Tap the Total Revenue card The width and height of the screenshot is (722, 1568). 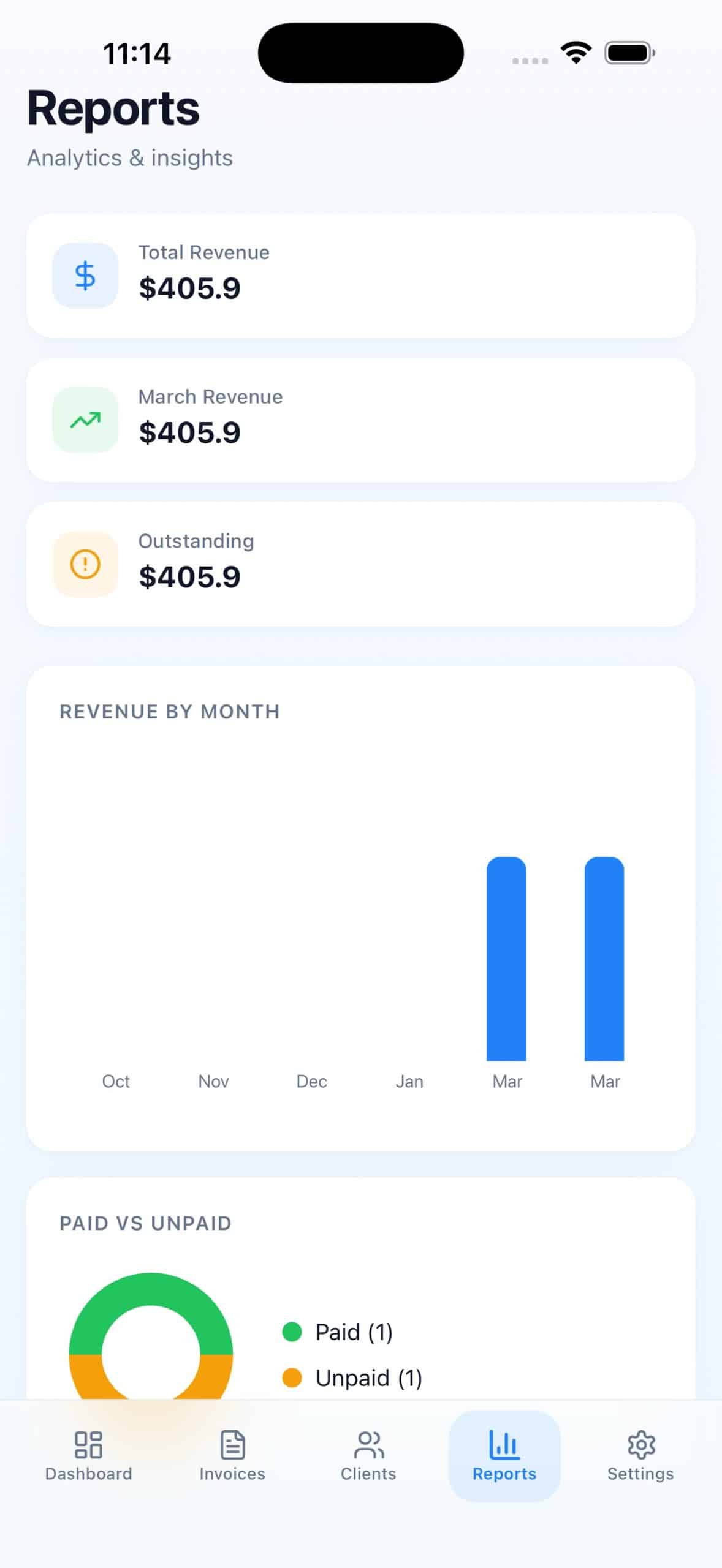[361, 276]
